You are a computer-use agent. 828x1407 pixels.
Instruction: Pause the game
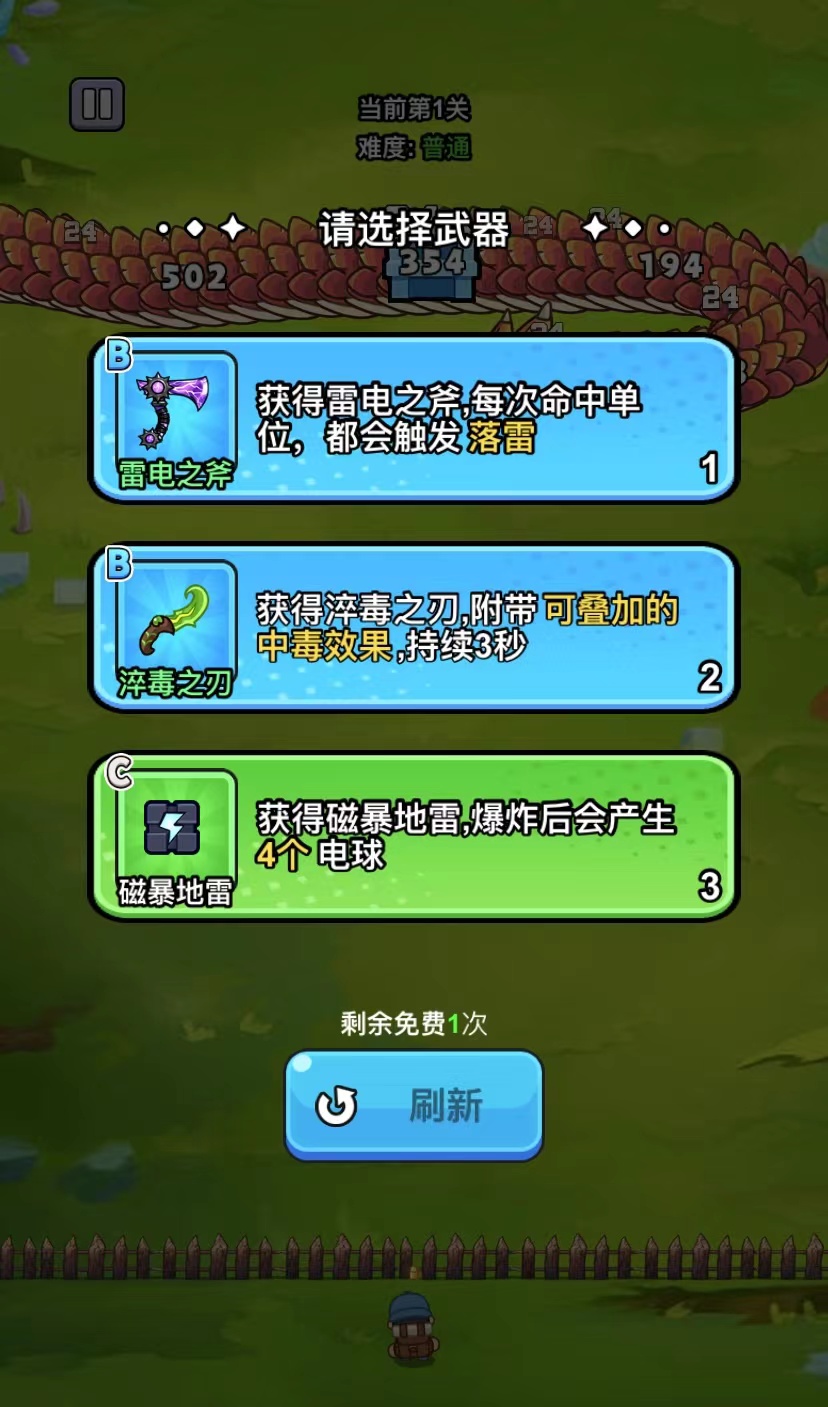pyautogui.click(x=97, y=104)
